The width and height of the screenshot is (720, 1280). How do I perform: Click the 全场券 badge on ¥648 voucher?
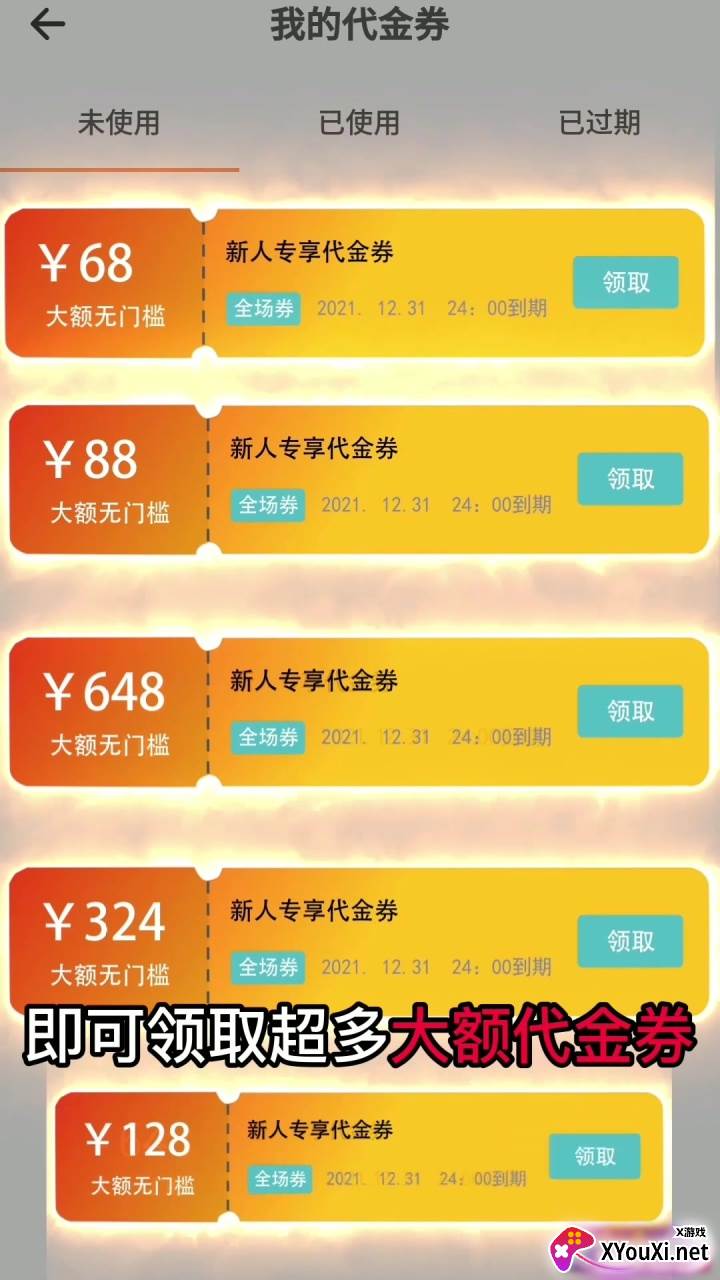(x=267, y=738)
